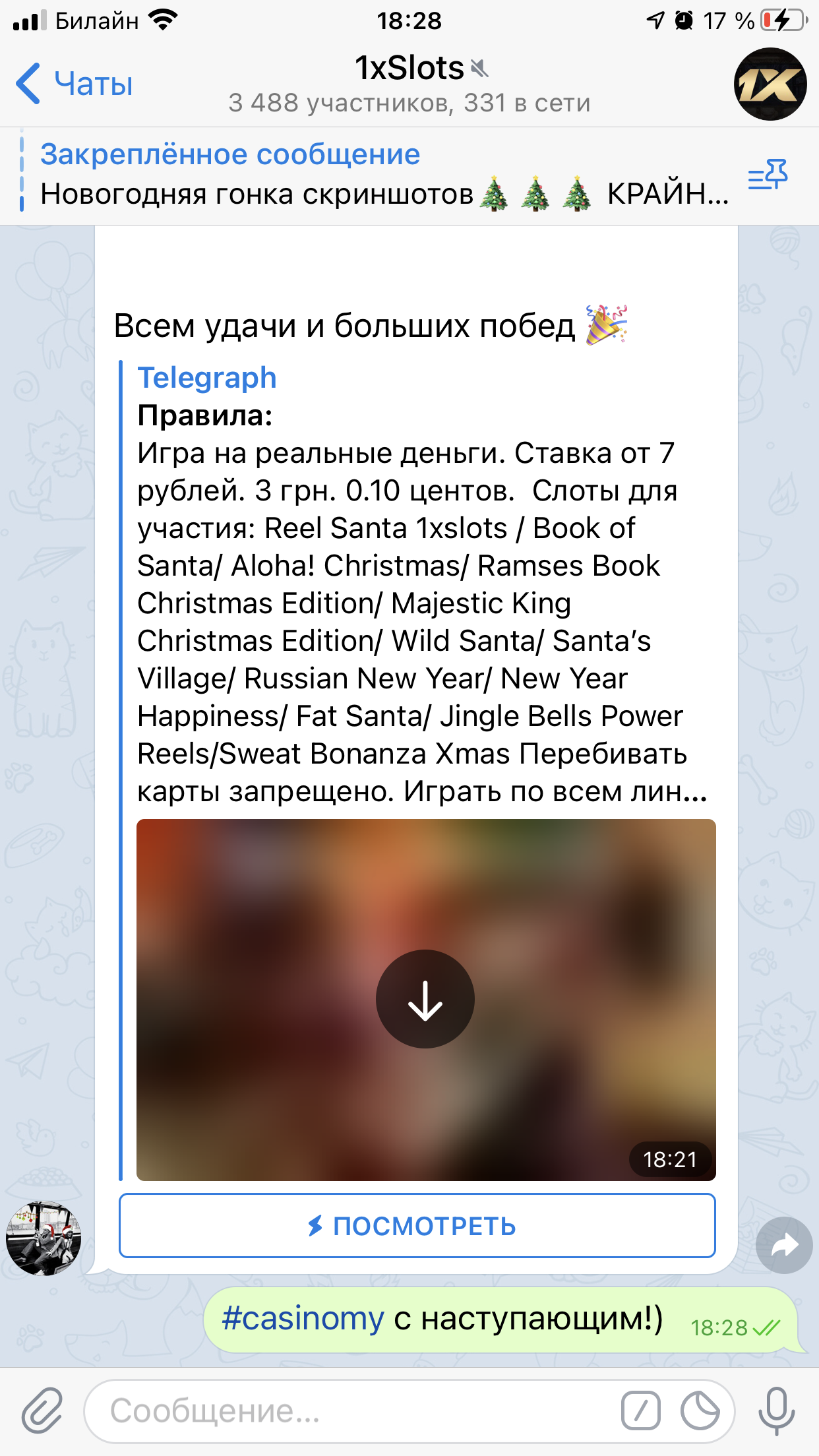Download the blurred preview image
The width and height of the screenshot is (819, 1456).
[x=425, y=998]
